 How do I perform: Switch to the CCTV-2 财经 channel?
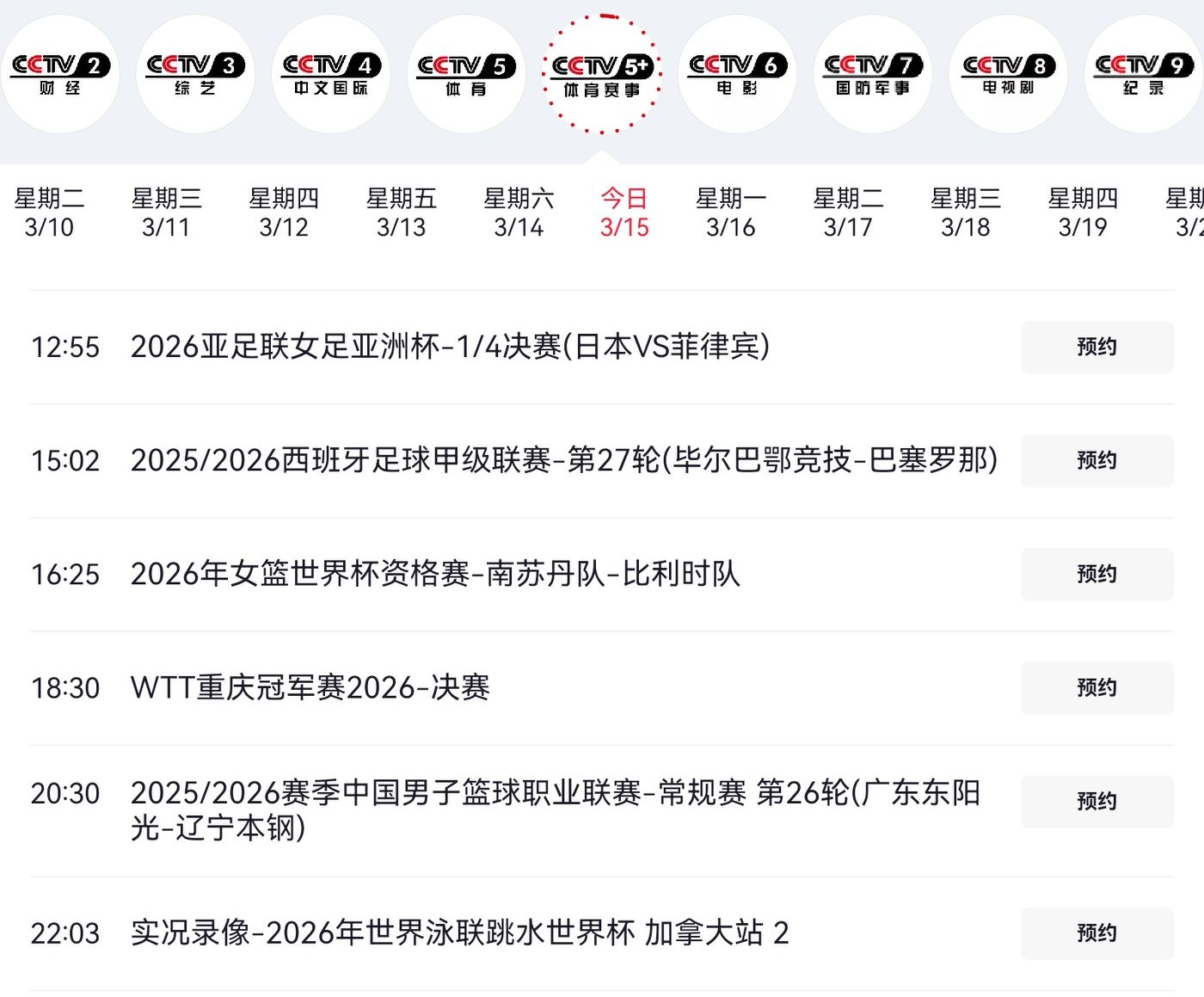tap(59, 74)
